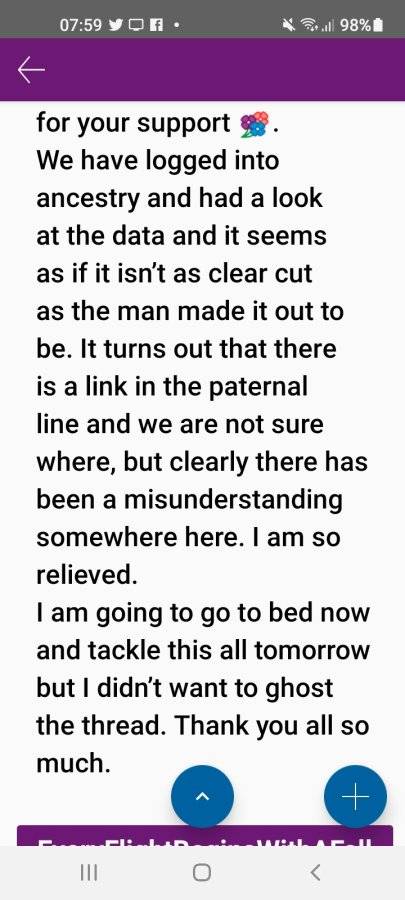405x900 pixels.
Task: Open recent apps from the navigation bar
Action: (88, 873)
